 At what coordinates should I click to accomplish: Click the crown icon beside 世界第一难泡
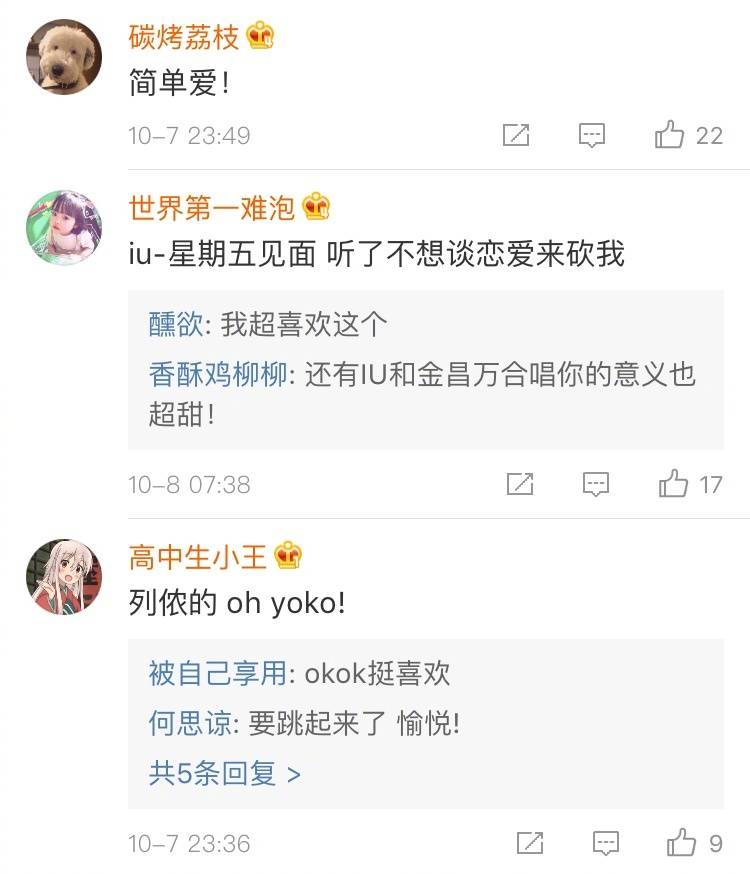[x=318, y=205]
